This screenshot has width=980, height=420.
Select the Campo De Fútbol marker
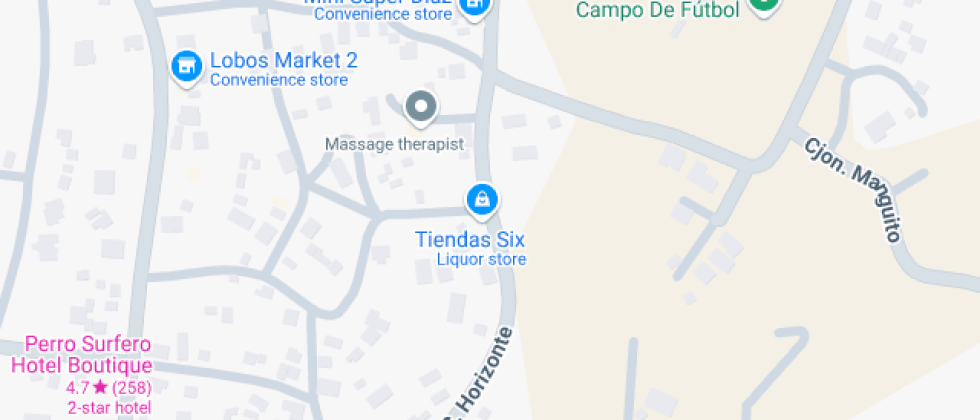(765, 5)
